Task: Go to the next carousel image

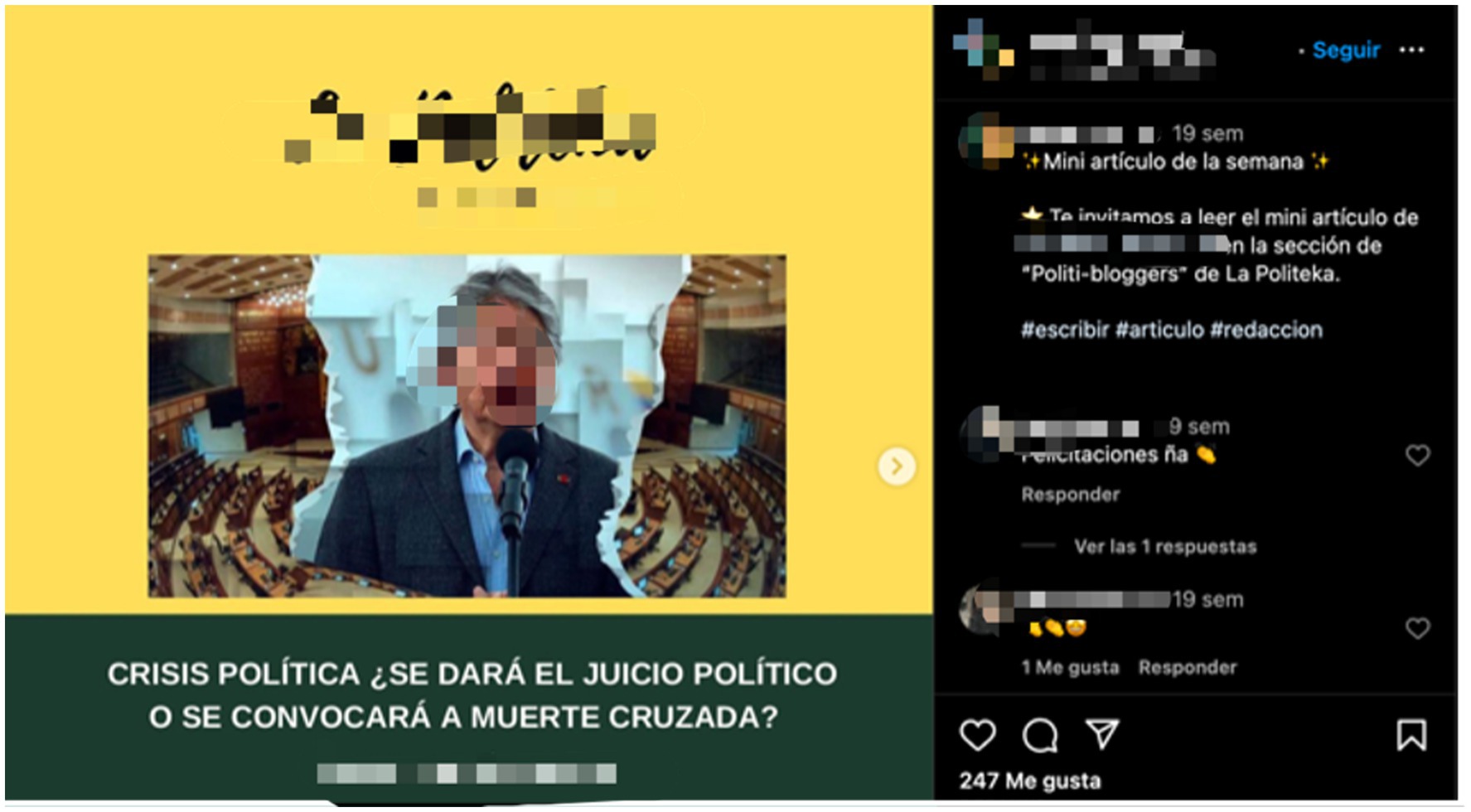Action: click(896, 466)
